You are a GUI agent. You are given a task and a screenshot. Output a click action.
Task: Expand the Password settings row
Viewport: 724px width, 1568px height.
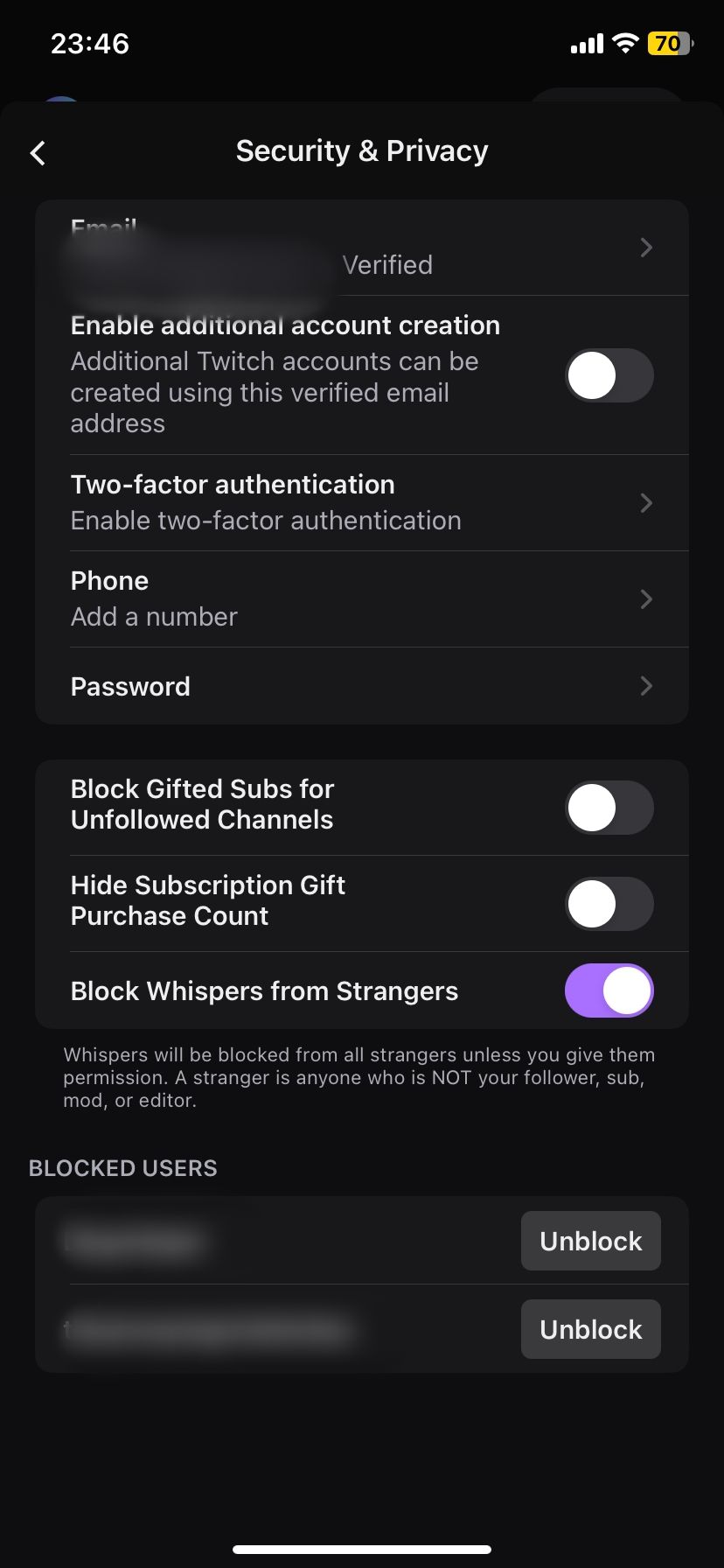coord(646,686)
